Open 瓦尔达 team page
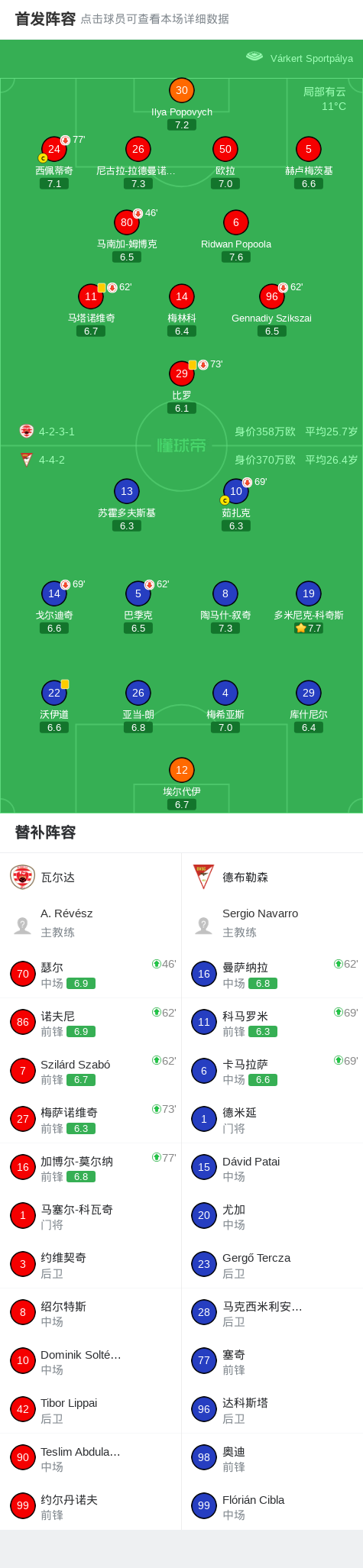Screen dimensions: 363x1568 [90, 878]
